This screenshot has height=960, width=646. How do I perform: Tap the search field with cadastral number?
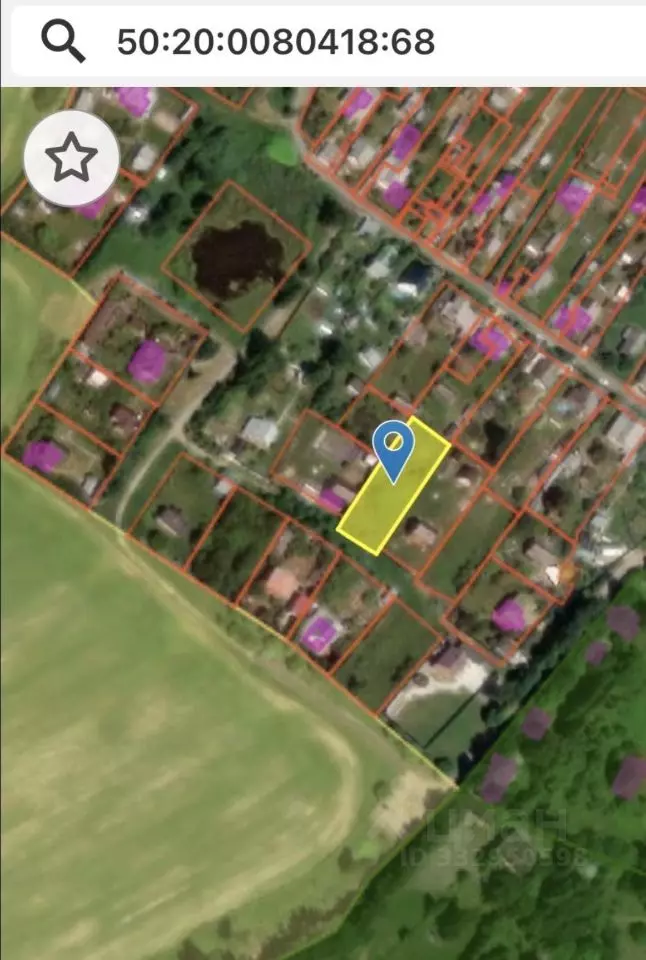point(328,42)
